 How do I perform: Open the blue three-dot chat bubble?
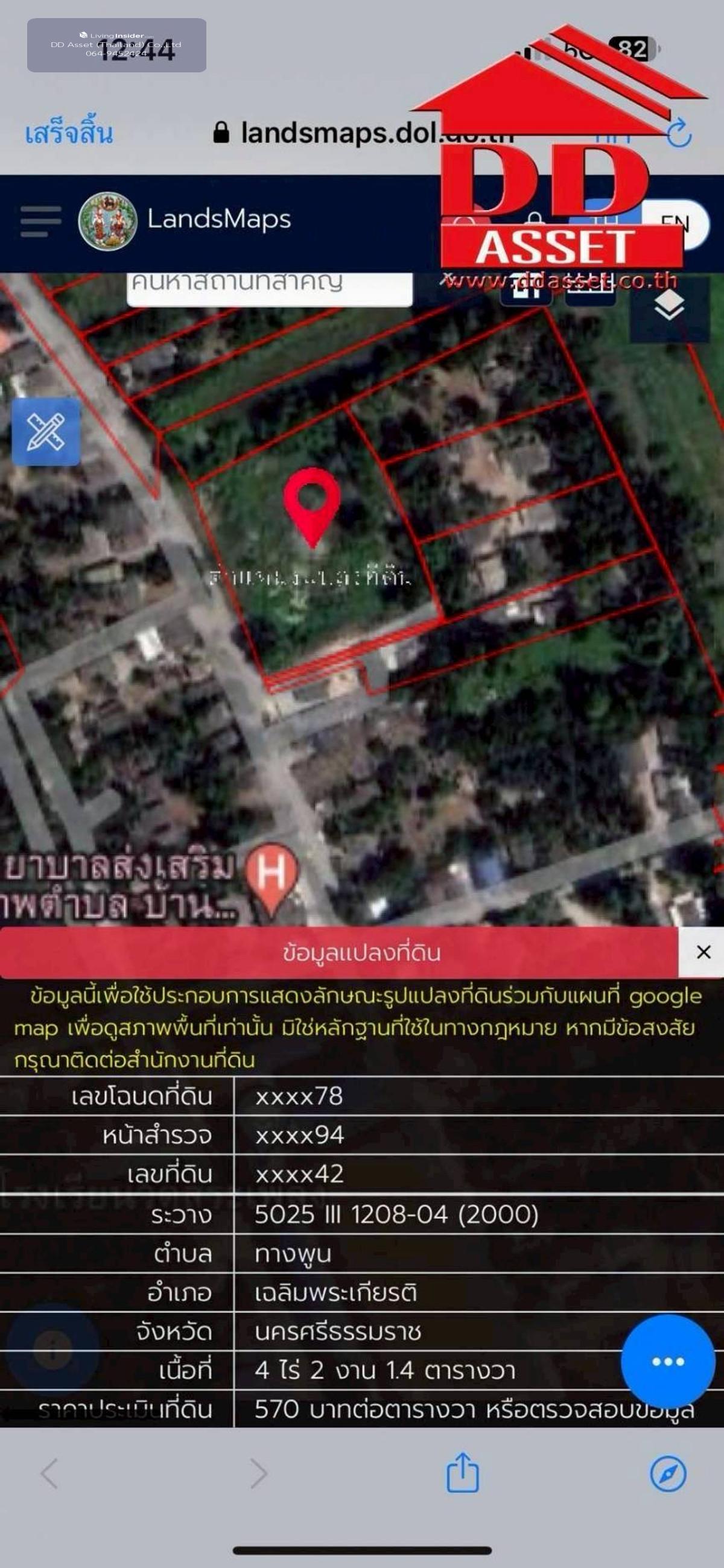click(x=668, y=1361)
